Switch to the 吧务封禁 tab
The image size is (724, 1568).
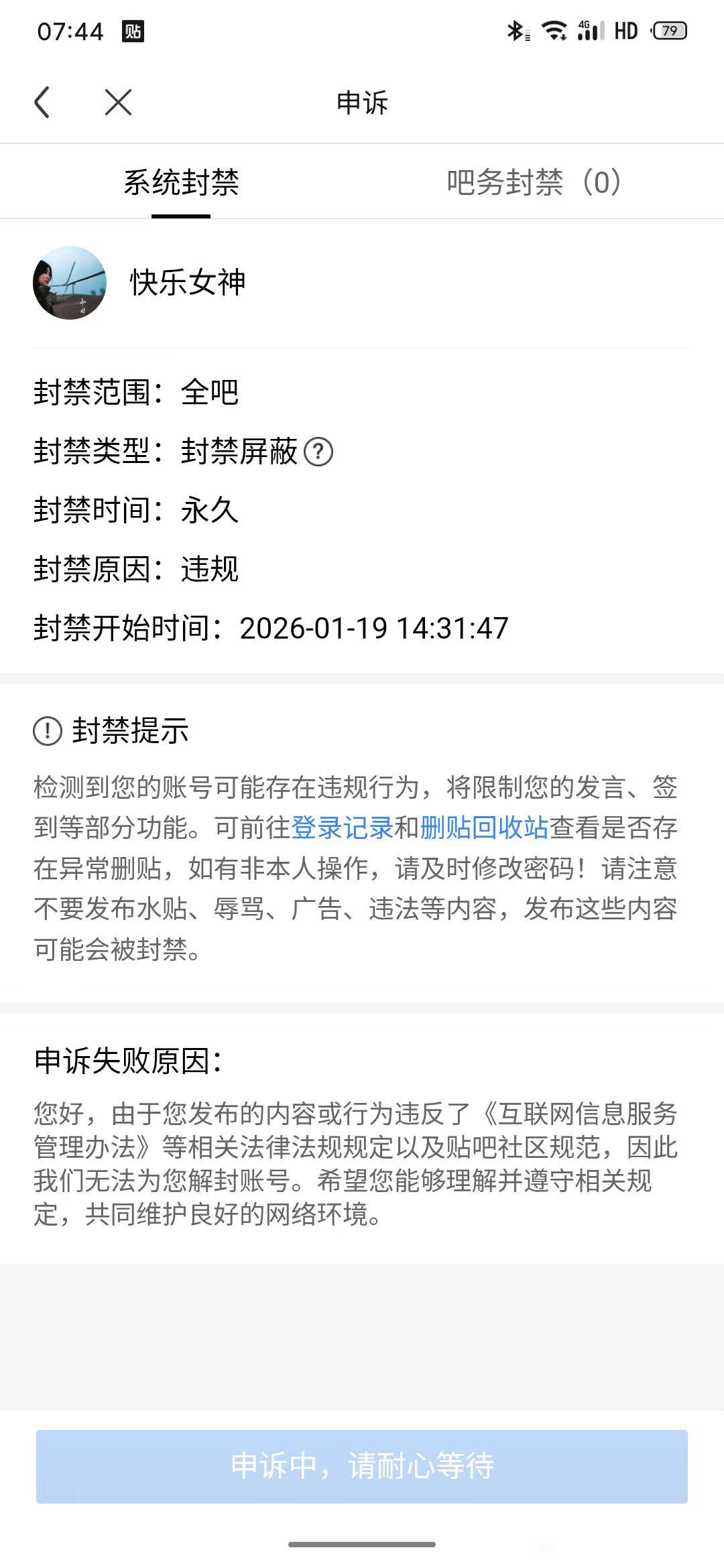[534, 182]
